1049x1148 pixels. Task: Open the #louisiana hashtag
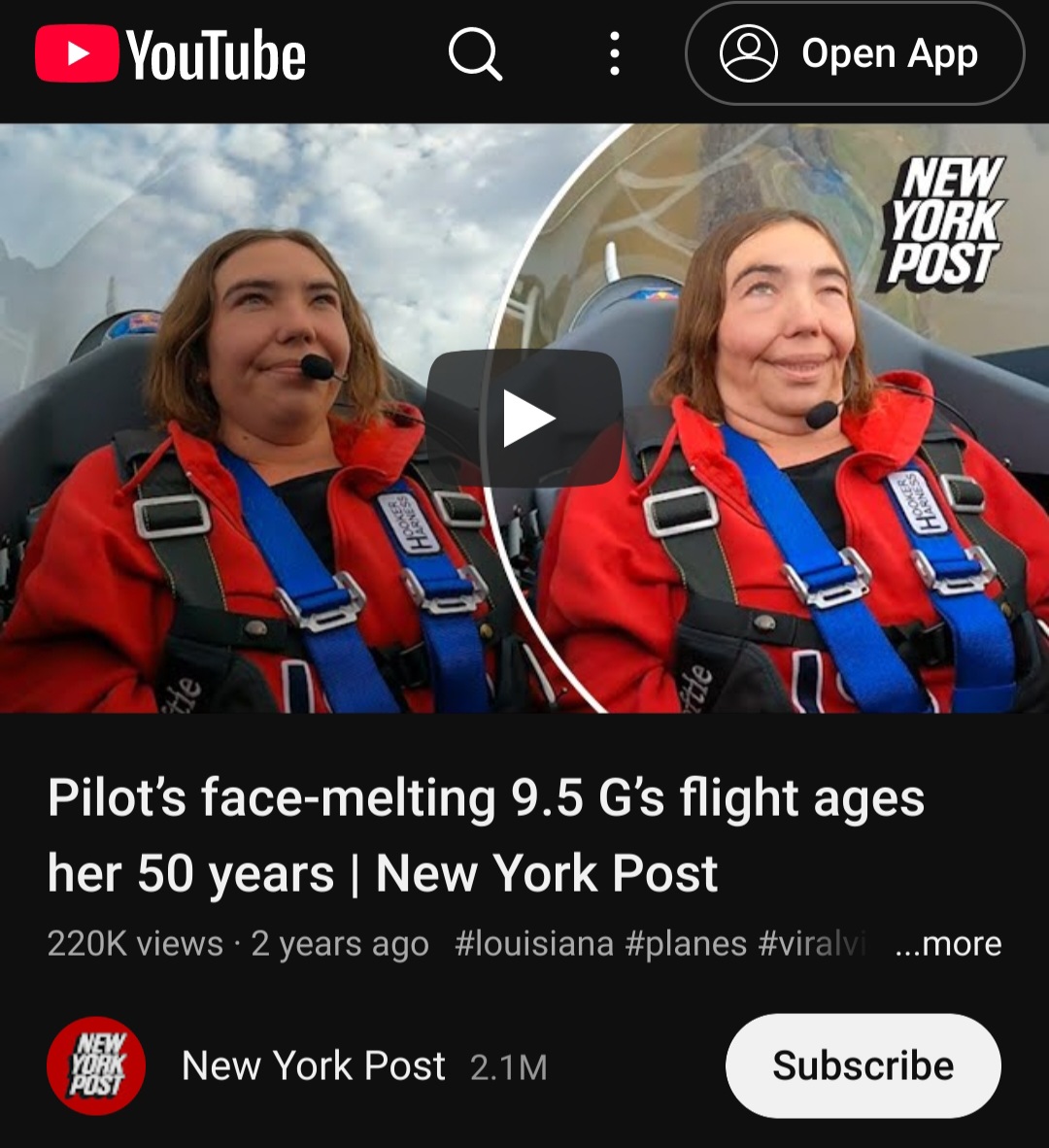534,943
